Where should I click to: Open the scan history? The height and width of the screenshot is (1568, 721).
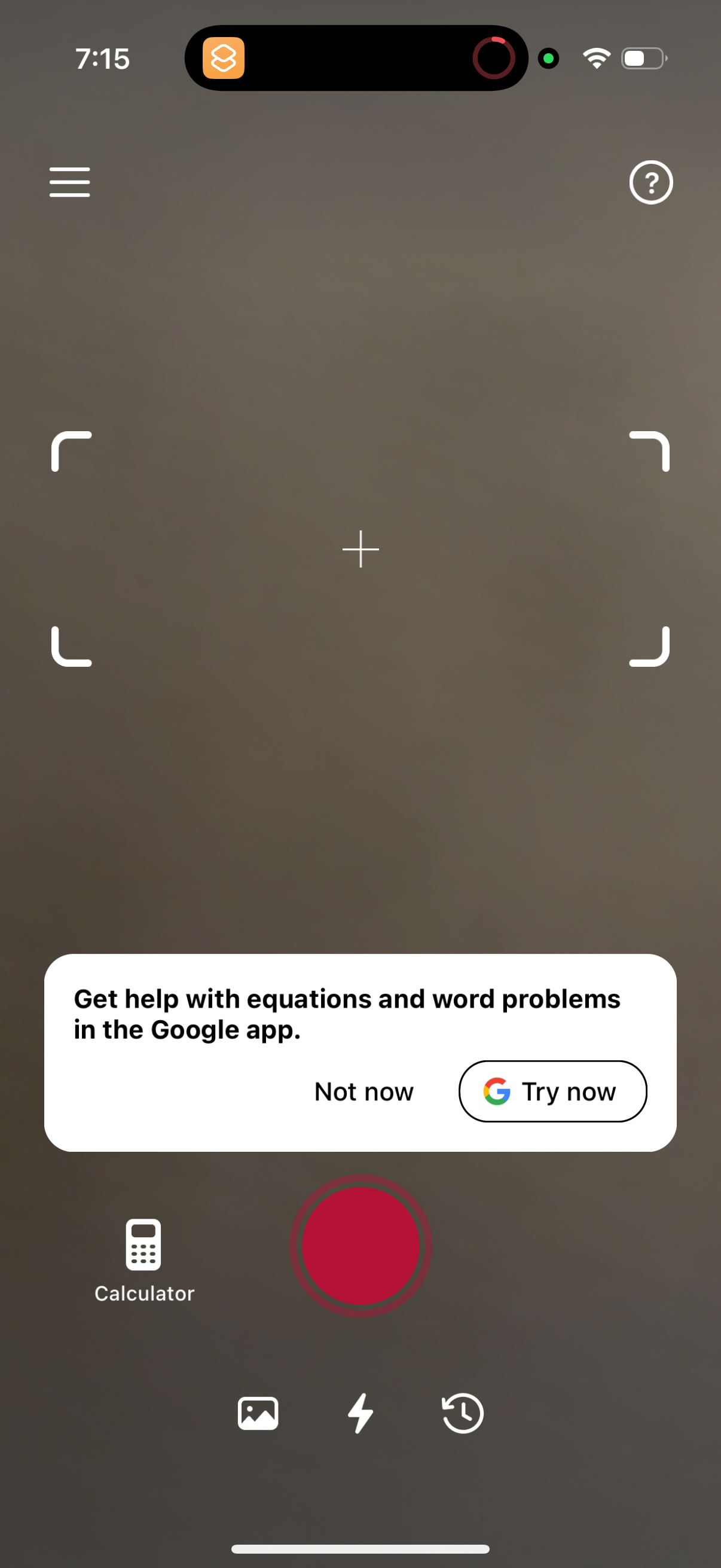462,1413
